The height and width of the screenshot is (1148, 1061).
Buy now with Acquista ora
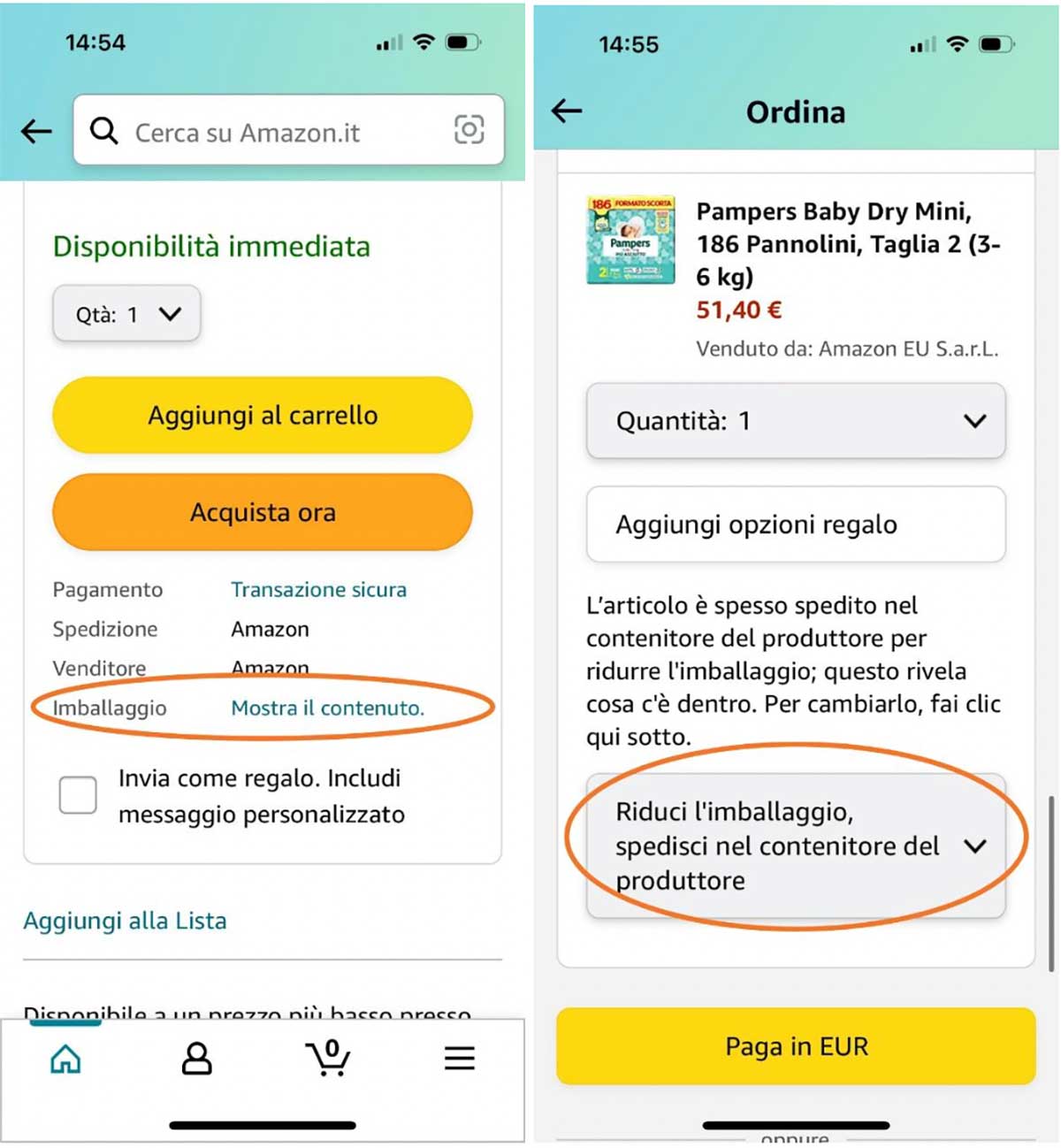(x=263, y=513)
